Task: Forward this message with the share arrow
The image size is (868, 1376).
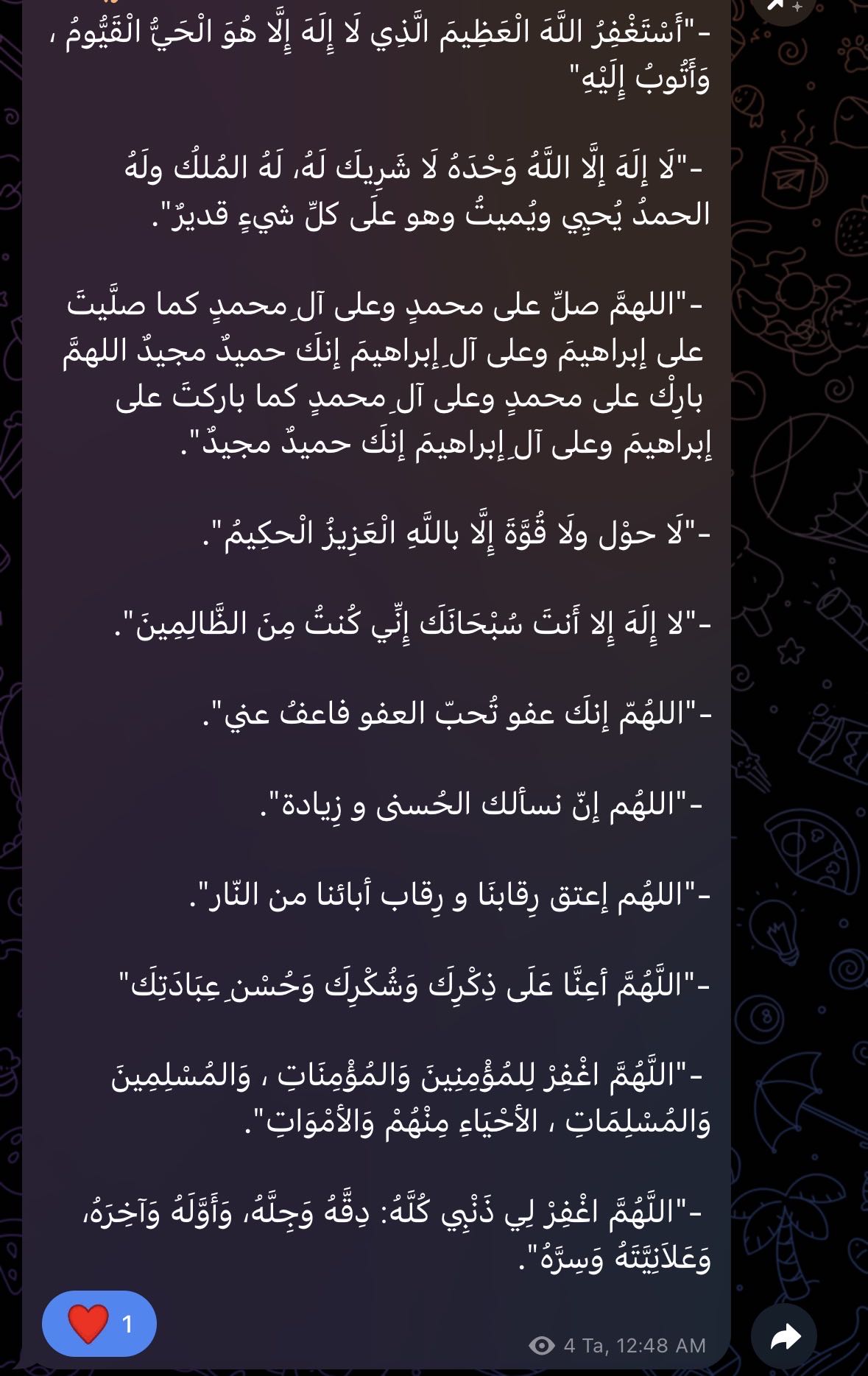Action: click(x=784, y=1336)
